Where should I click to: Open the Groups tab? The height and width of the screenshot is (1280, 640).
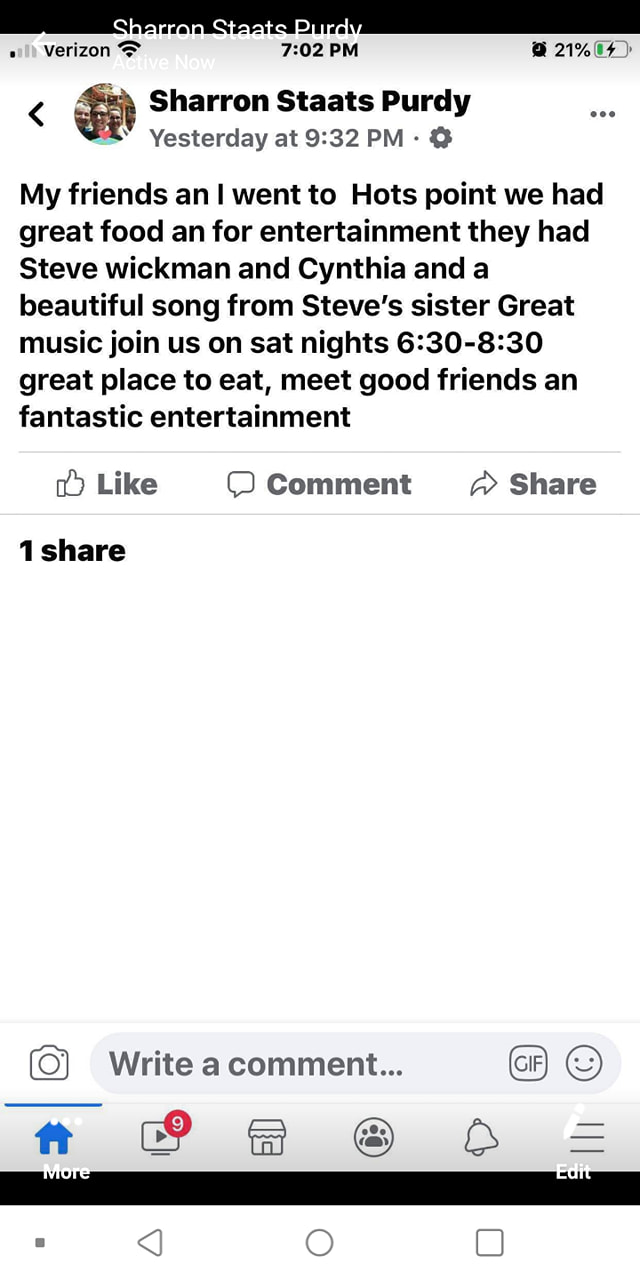click(374, 1137)
